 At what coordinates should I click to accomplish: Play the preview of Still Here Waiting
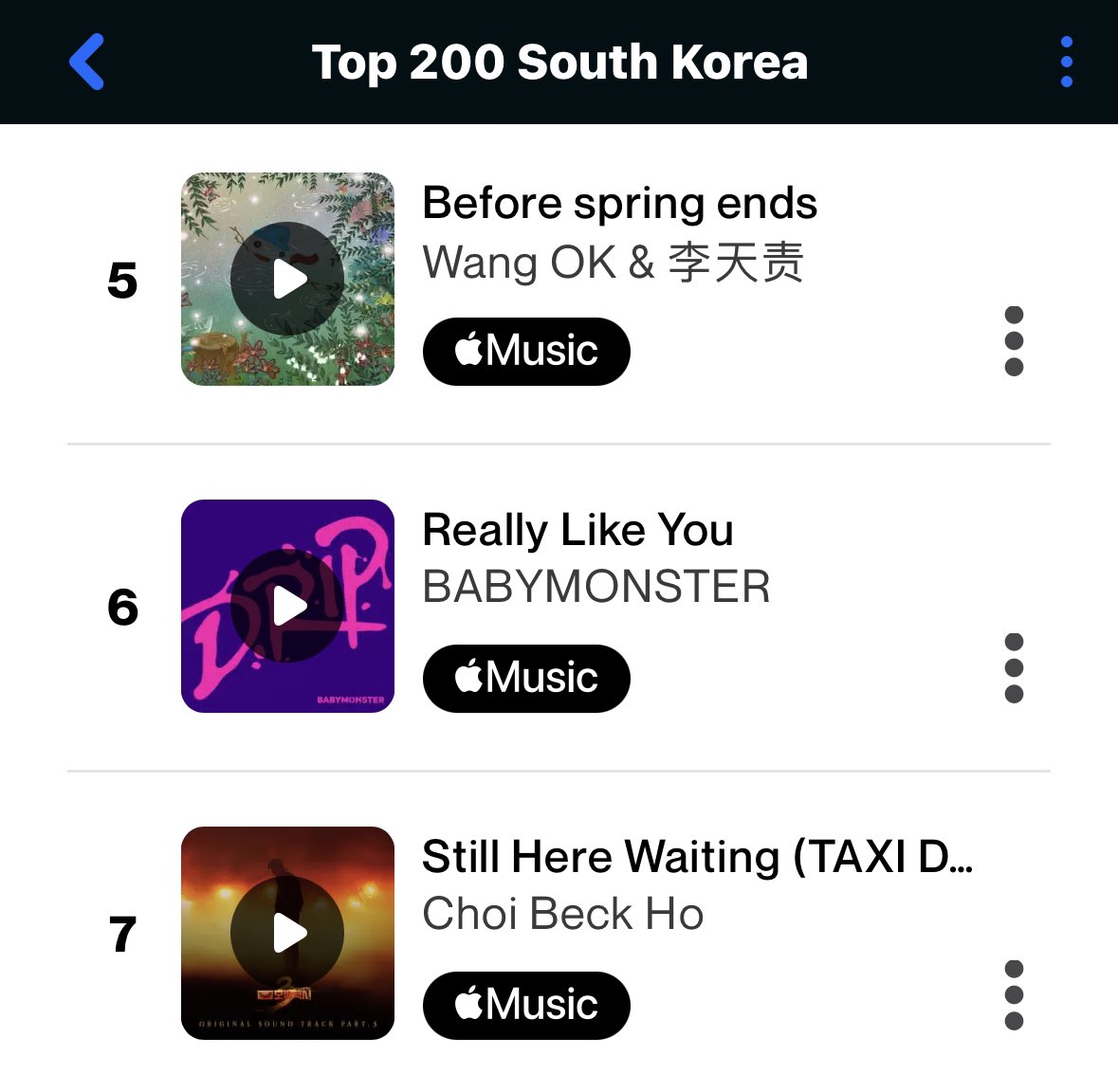coord(287,933)
